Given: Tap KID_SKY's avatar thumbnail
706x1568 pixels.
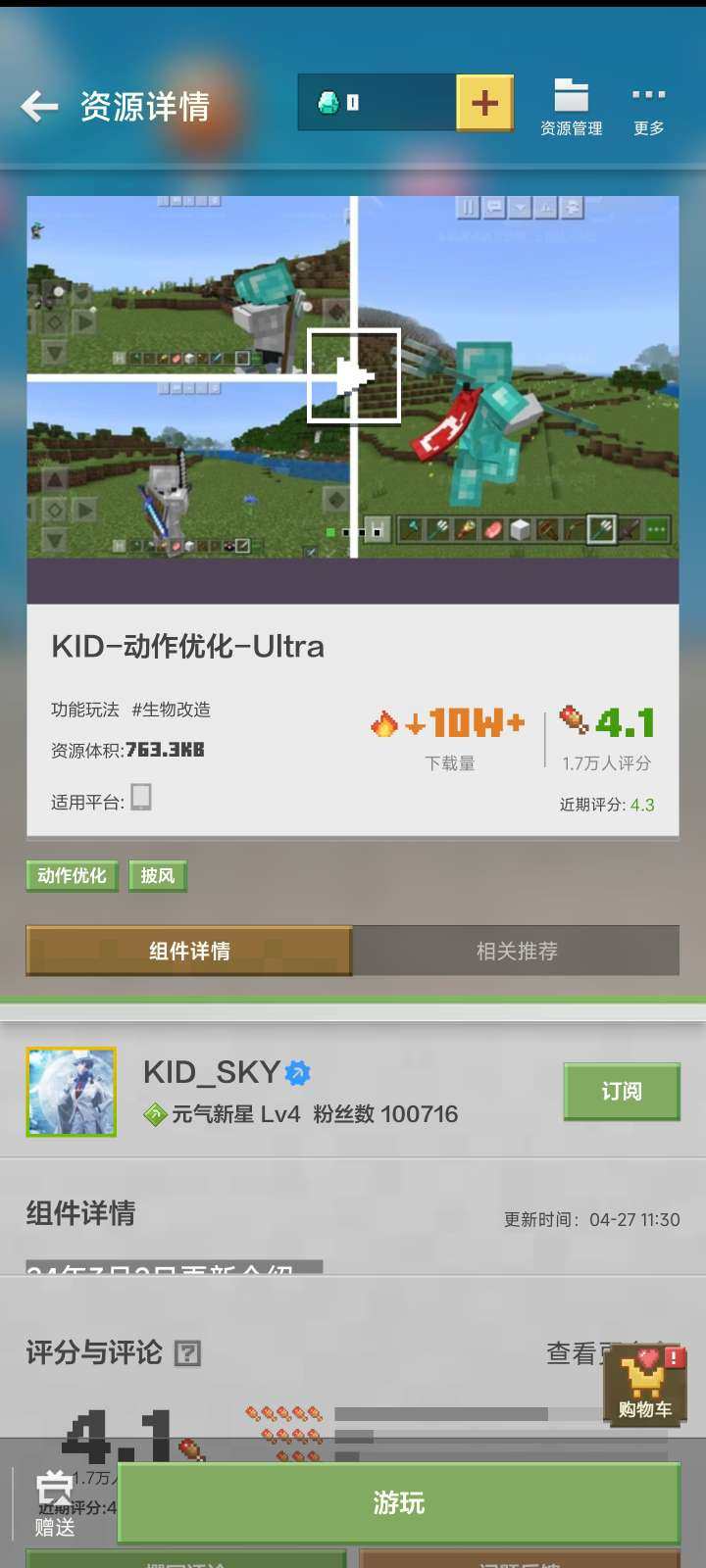Looking at the screenshot, I should [x=71, y=1091].
